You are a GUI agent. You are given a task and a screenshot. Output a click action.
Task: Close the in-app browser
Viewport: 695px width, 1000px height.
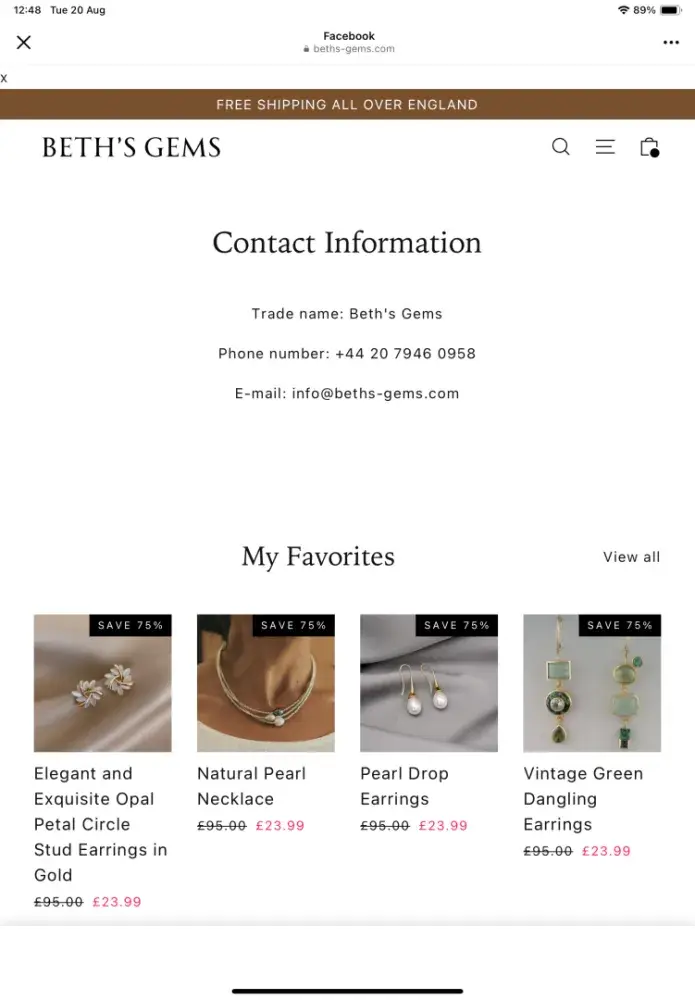point(24,42)
